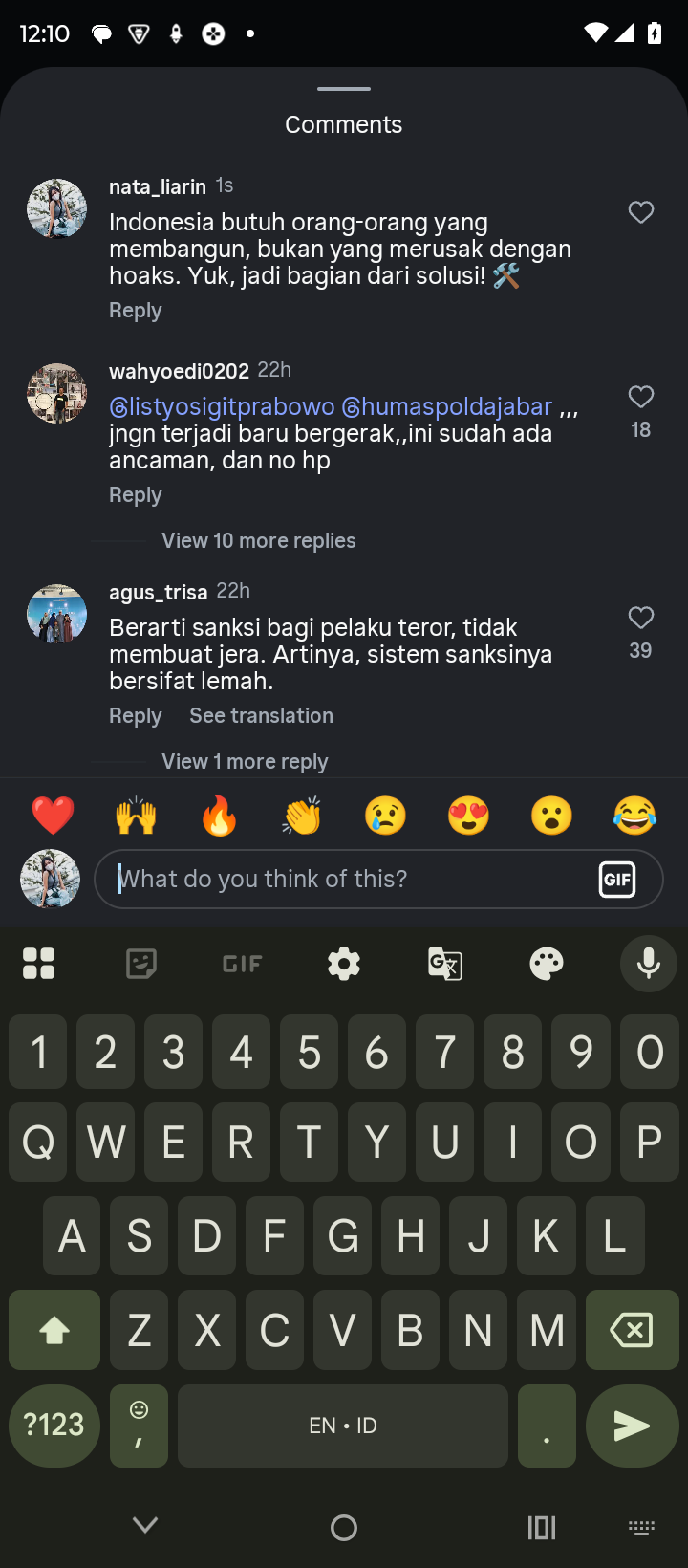Viewport: 688px width, 1568px height.
Task: Insert the laughing with tears emoji
Action: coord(635,817)
